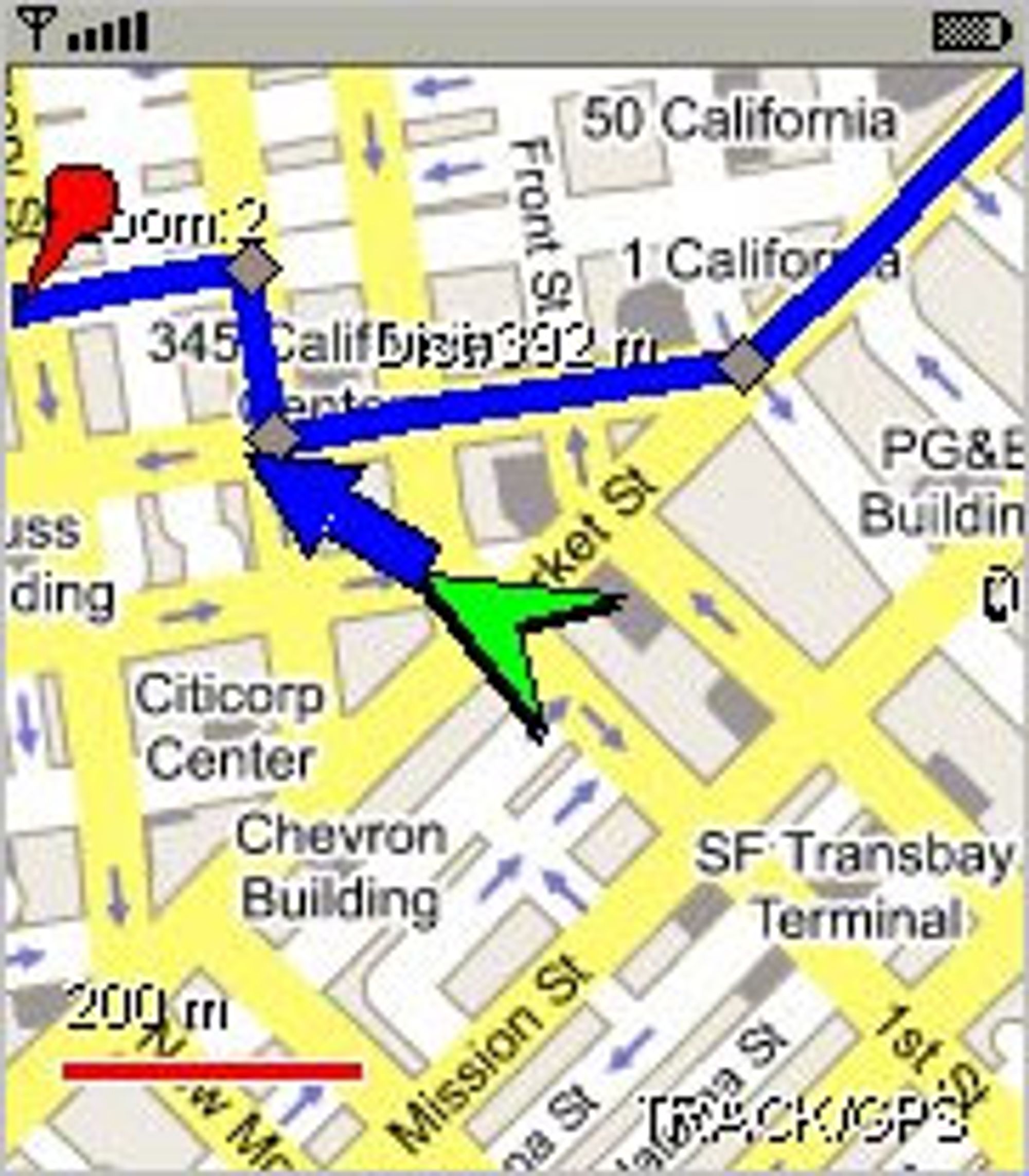This screenshot has width=1029, height=1176.
Task: Select the waypoint marker on Market St
Action: tap(744, 364)
